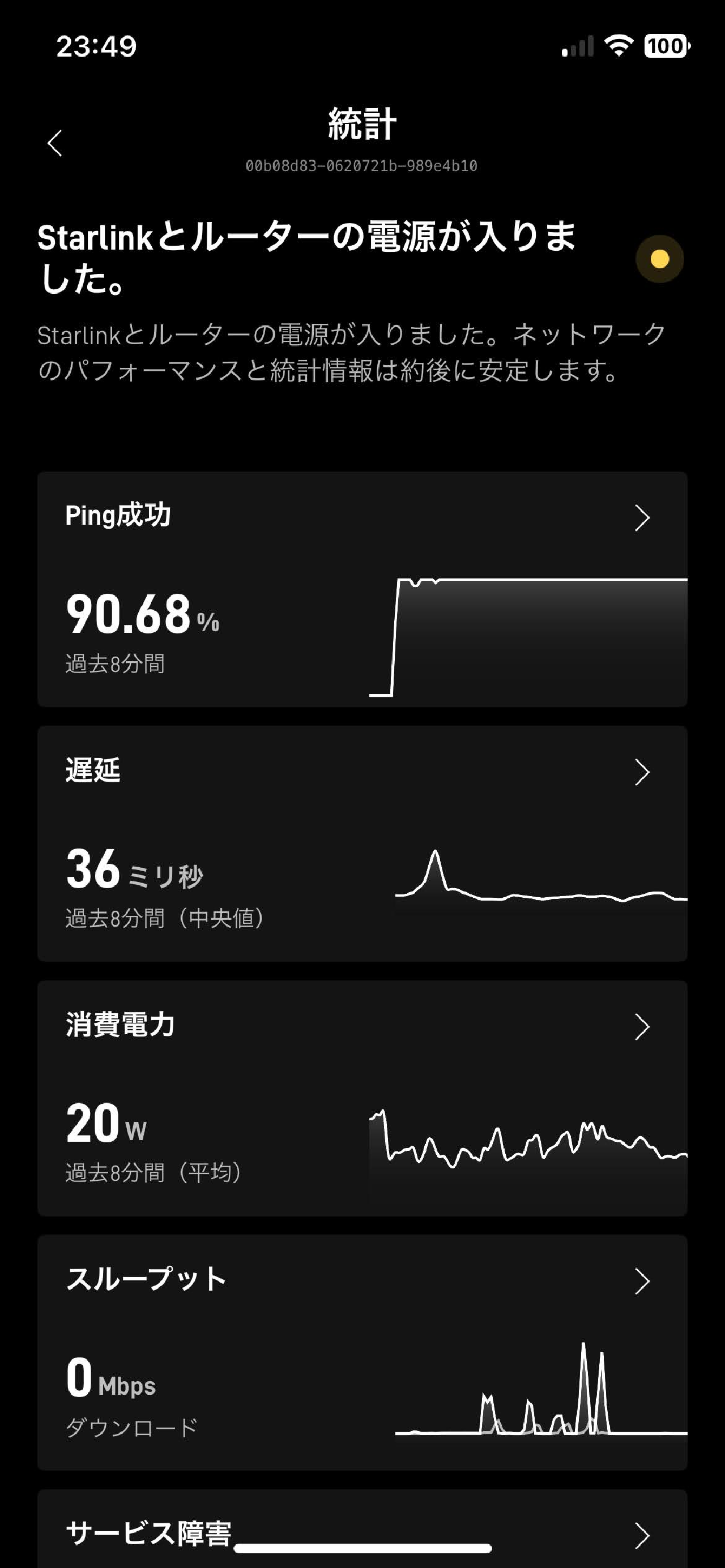Go back using the top-left arrow
The image size is (725, 1568).
tap(55, 143)
